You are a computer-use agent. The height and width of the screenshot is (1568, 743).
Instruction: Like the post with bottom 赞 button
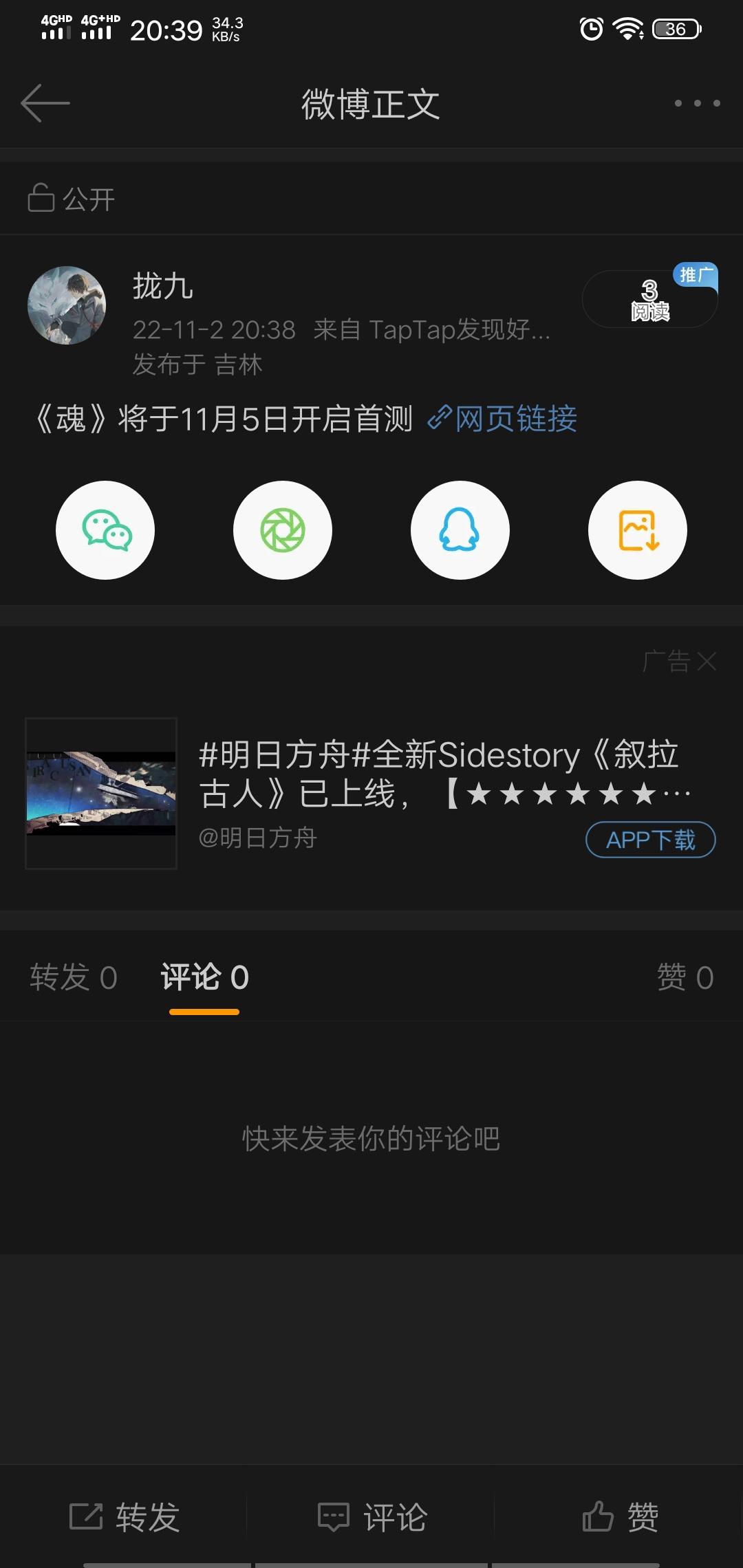[619, 1516]
